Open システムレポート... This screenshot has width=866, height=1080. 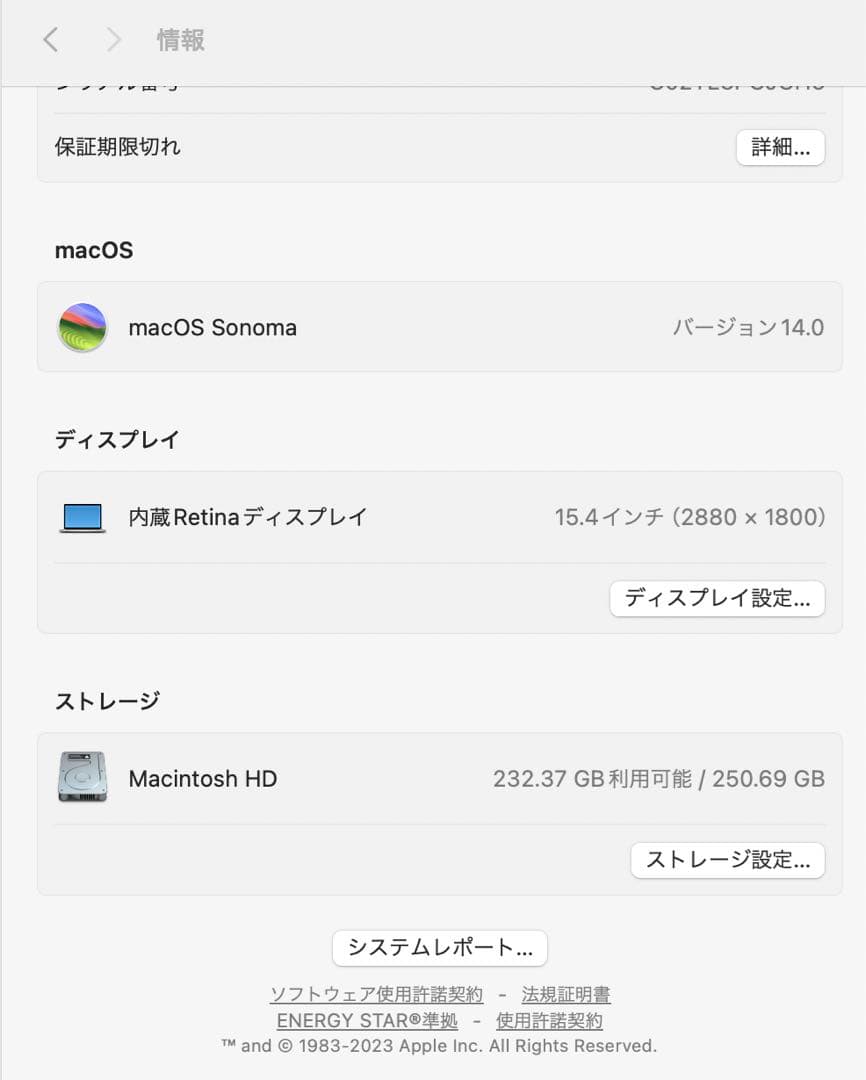point(440,947)
